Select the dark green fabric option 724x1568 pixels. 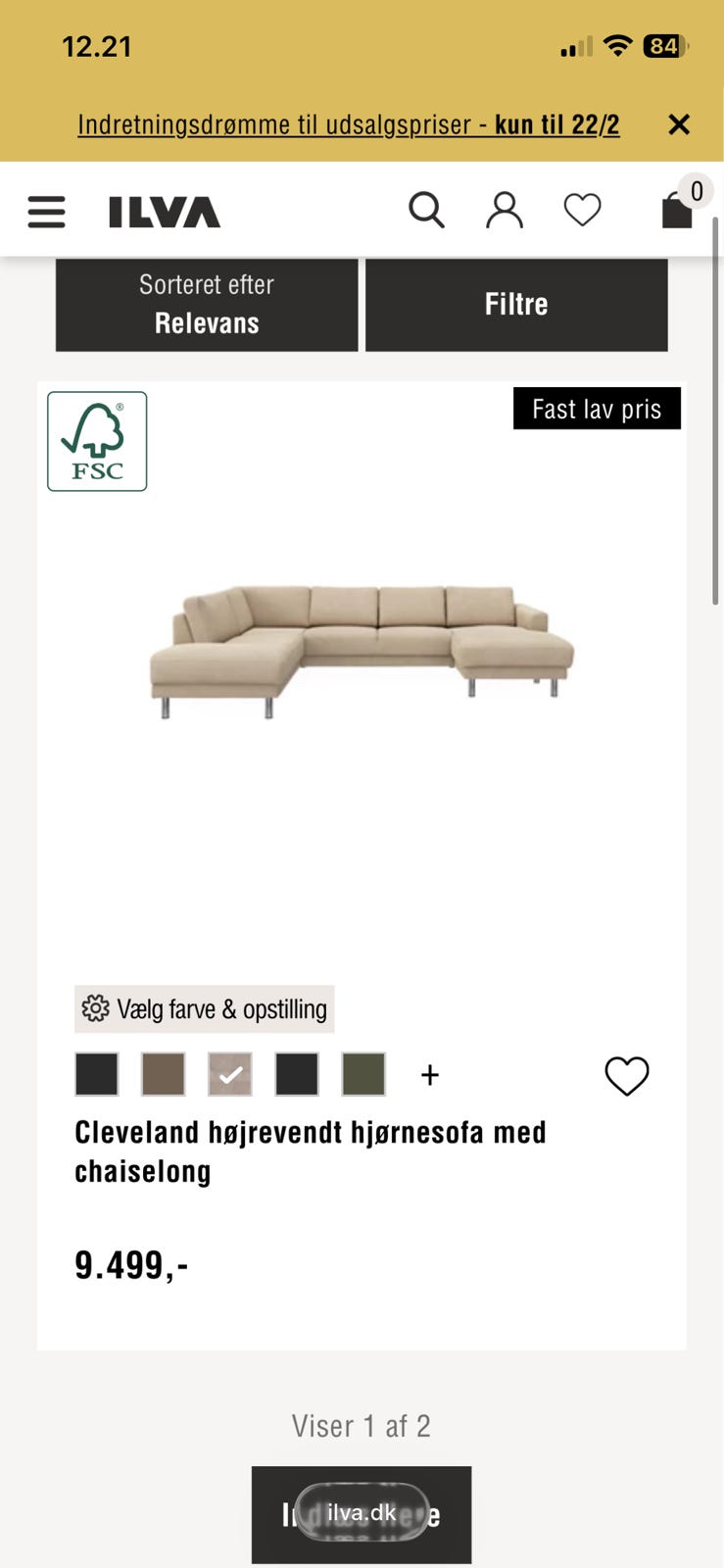click(x=362, y=1073)
